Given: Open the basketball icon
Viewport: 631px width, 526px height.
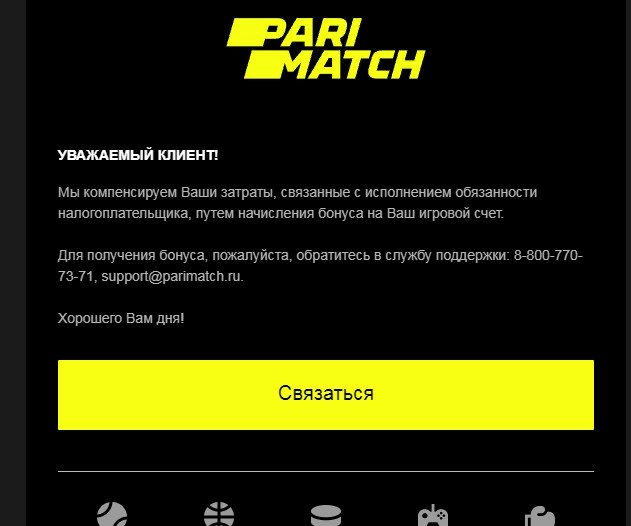Looking at the screenshot, I should (x=219, y=515).
